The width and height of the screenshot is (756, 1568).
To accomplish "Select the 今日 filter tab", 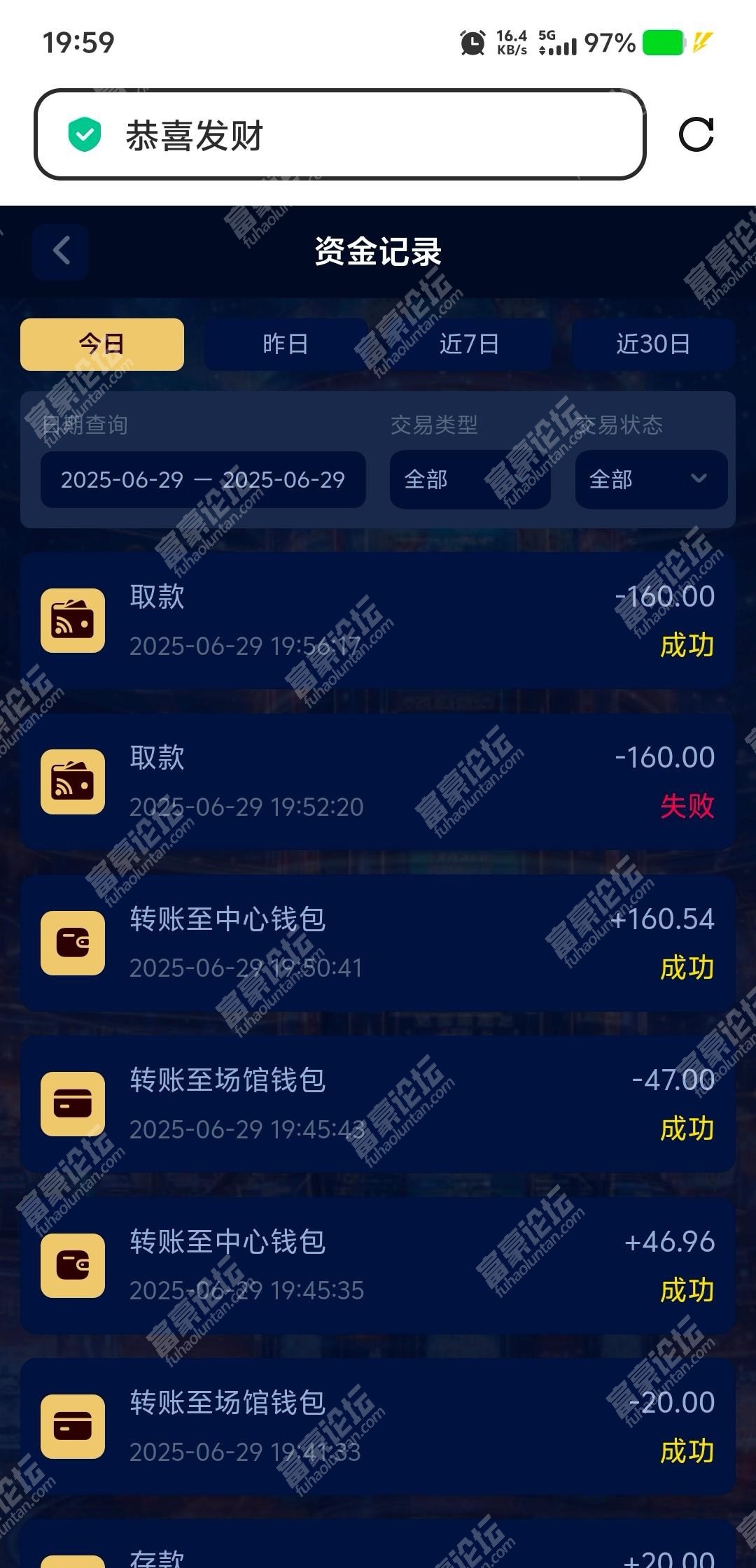I will pyautogui.click(x=102, y=344).
